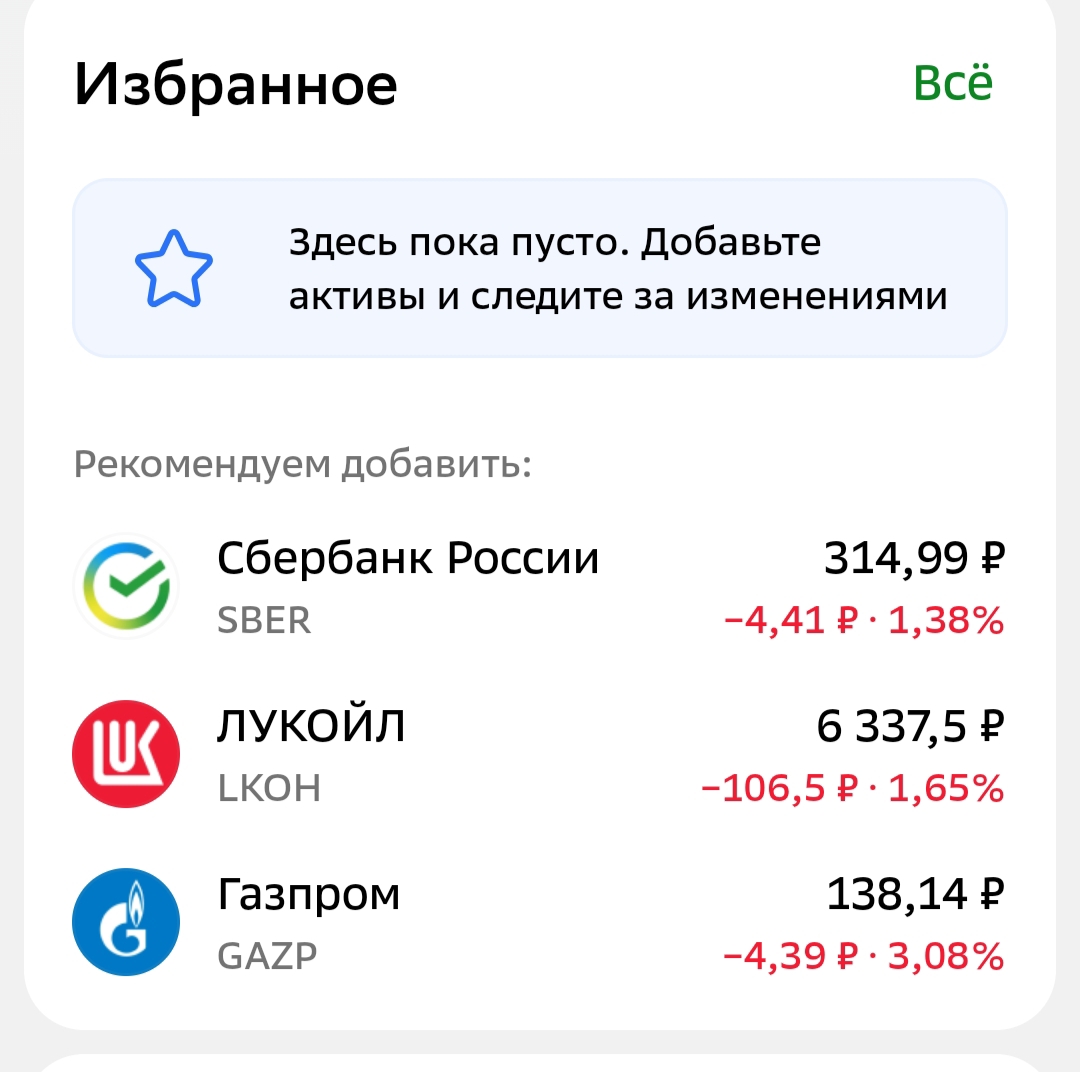Viewport: 1080px width, 1072px height.
Task: Open the full favorites list via Всё
Action: click(952, 84)
